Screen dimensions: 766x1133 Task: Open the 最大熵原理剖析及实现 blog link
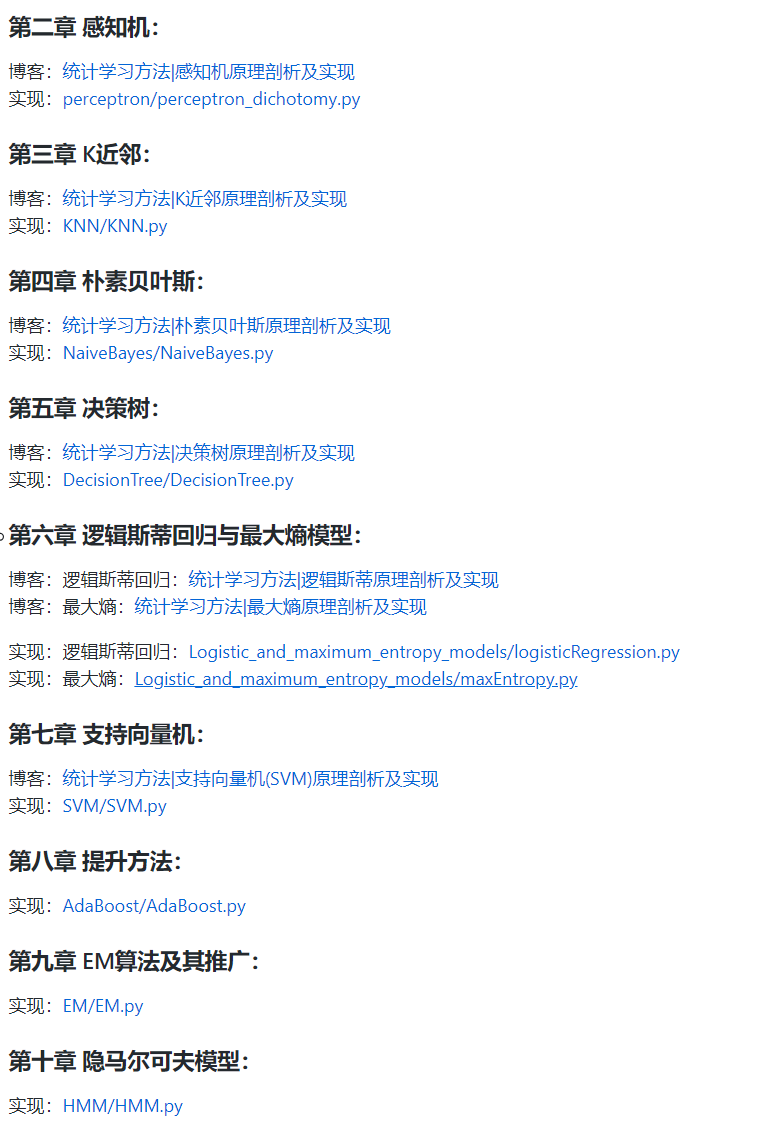280,607
